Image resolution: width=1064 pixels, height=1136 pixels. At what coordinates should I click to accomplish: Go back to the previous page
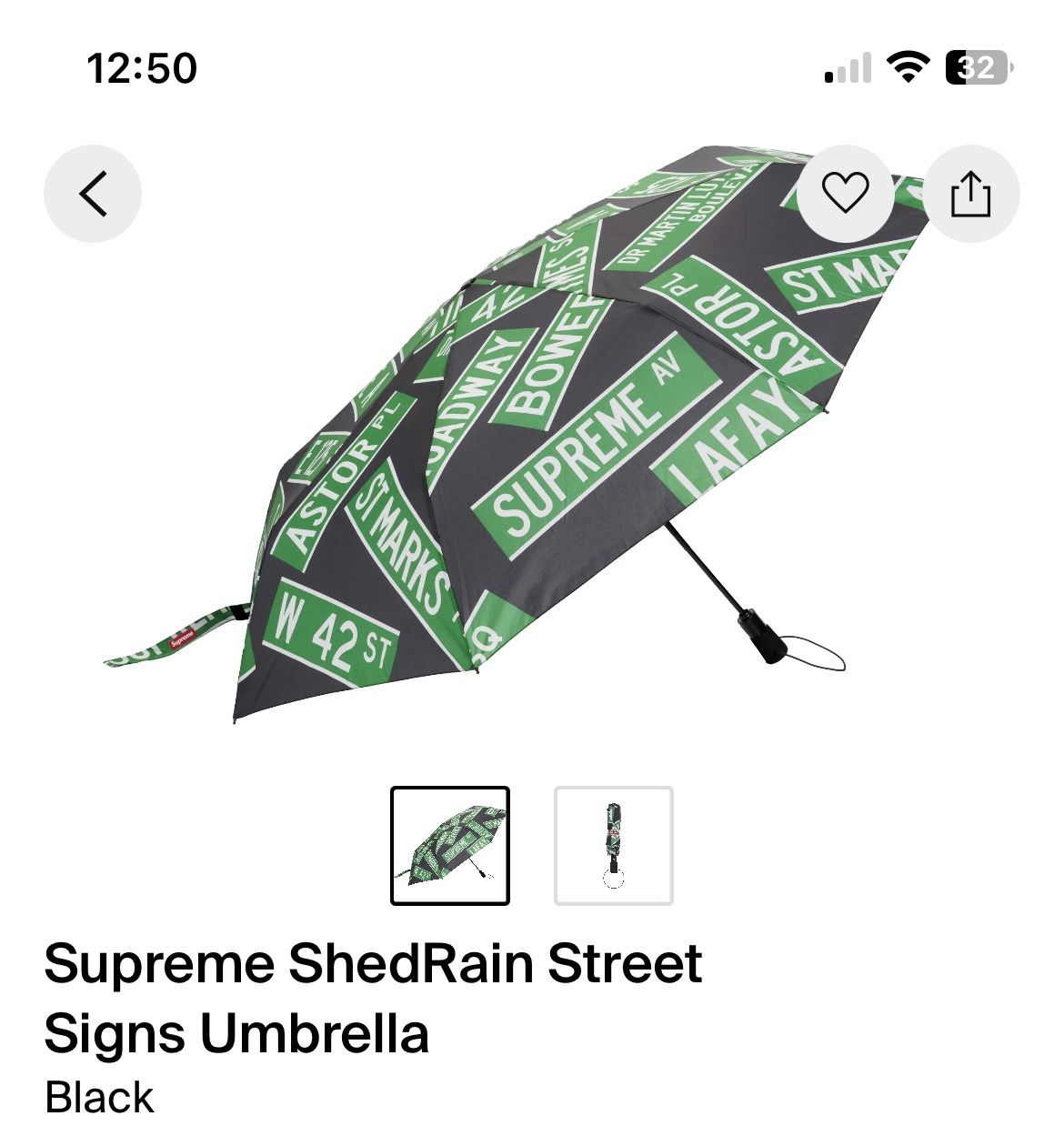coord(93,194)
